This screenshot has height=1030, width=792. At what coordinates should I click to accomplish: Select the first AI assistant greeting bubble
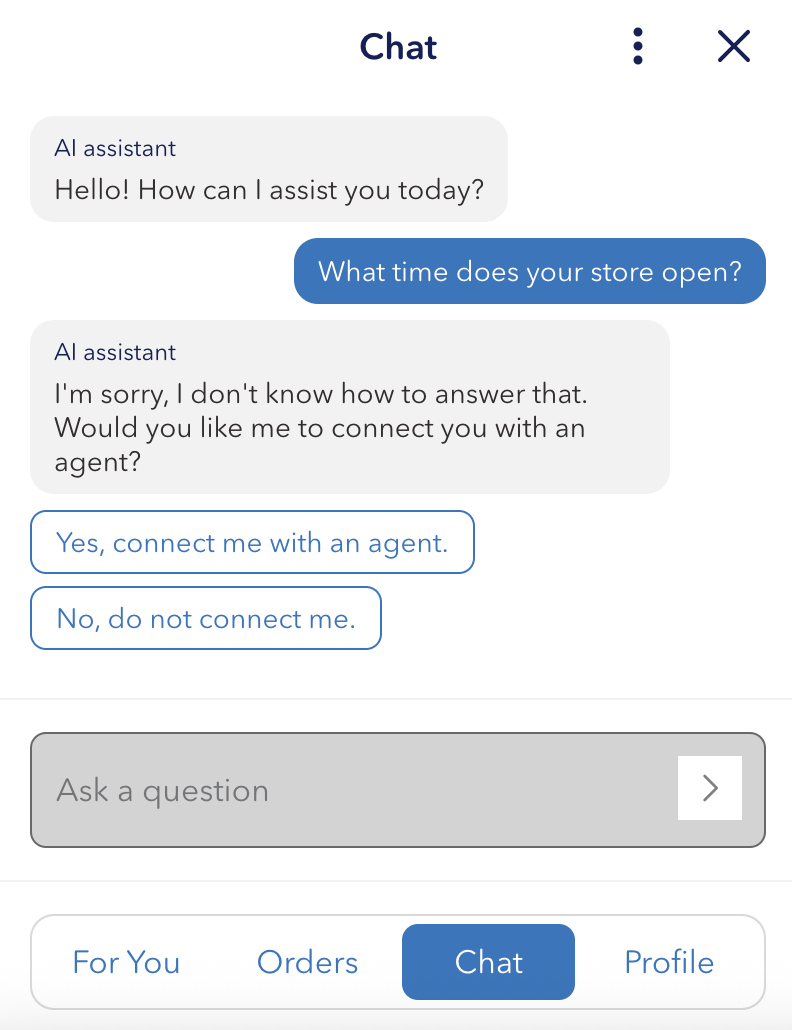coord(269,169)
